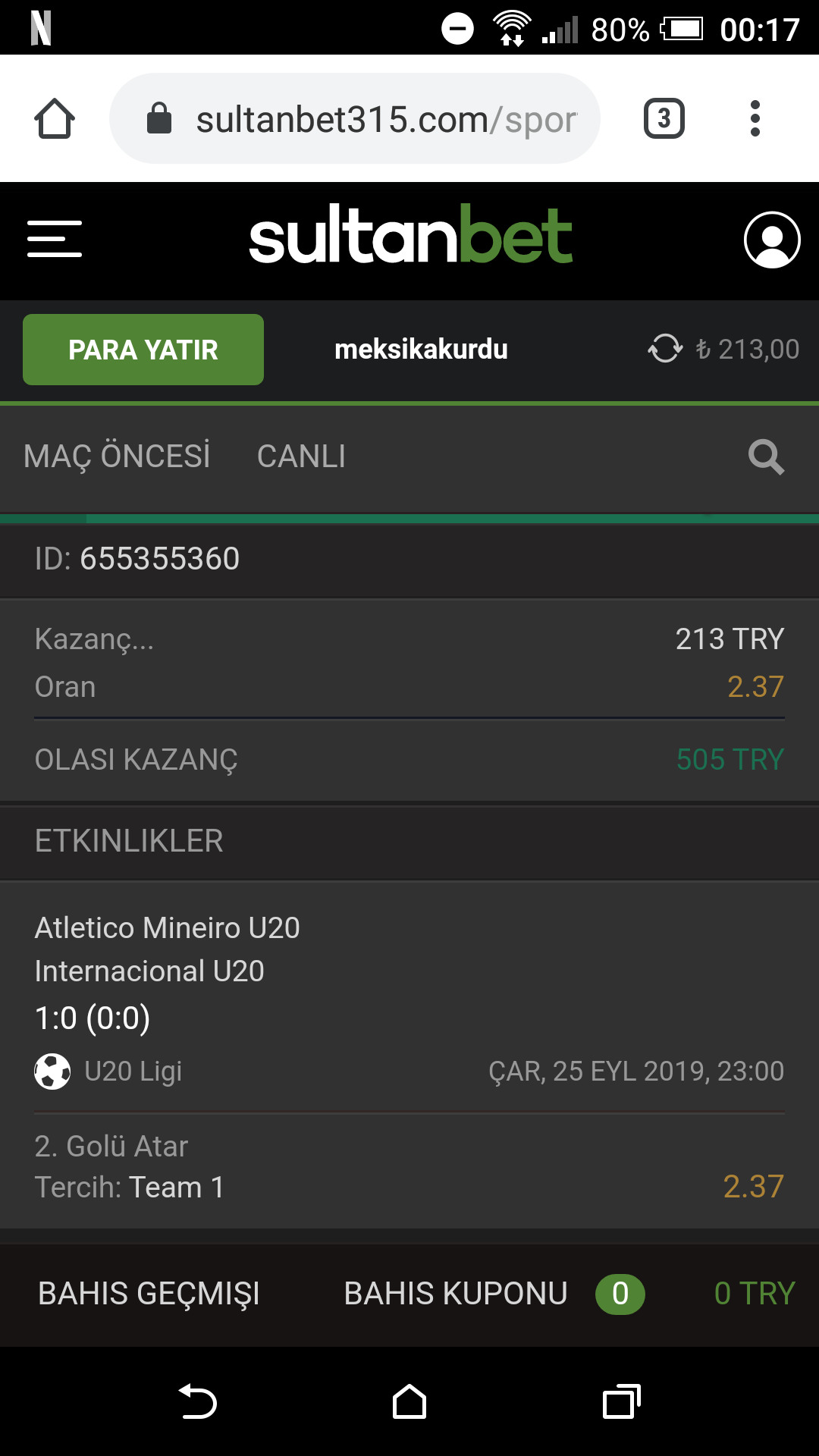Image resolution: width=819 pixels, height=1456 pixels.
Task: Open the sports search icon
Action: (x=766, y=457)
